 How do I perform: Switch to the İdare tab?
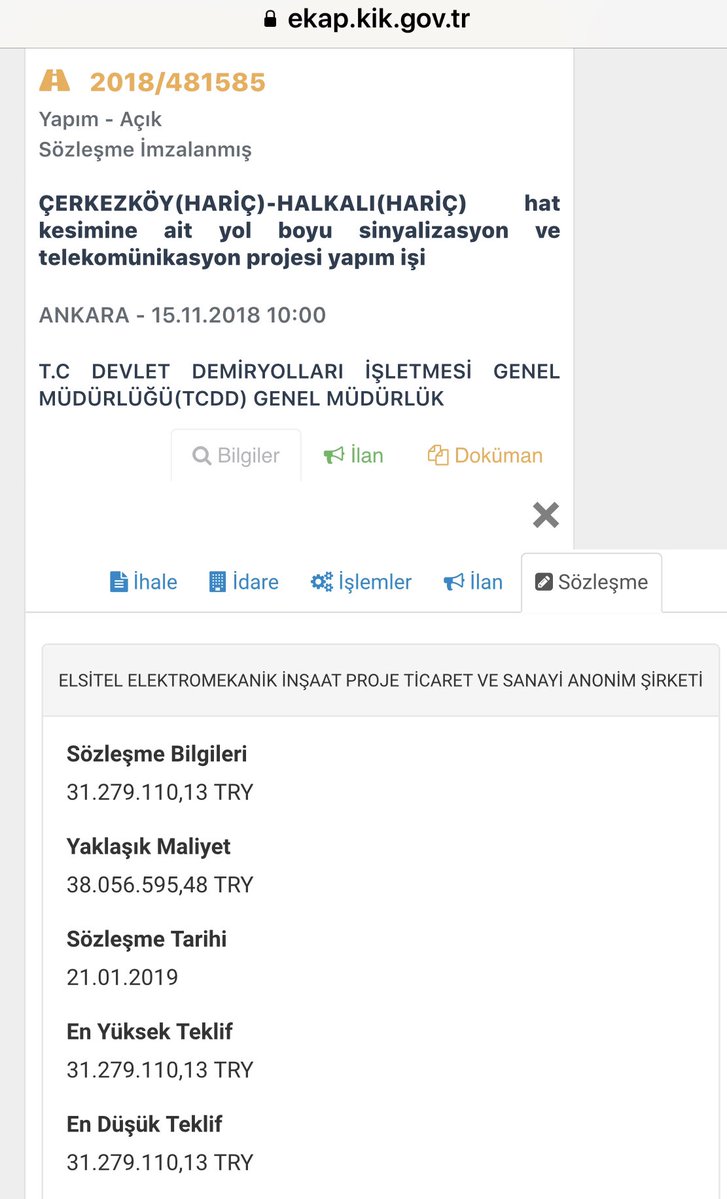pos(244,582)
